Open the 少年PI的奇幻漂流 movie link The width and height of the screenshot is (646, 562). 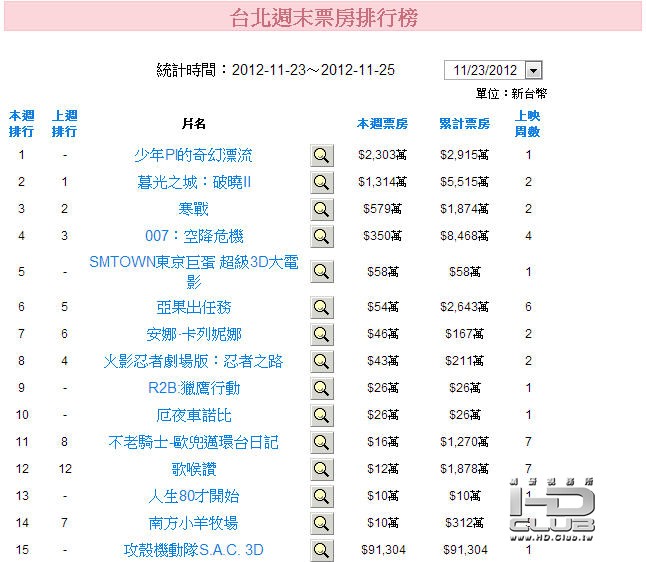click(x=193, y=155)
